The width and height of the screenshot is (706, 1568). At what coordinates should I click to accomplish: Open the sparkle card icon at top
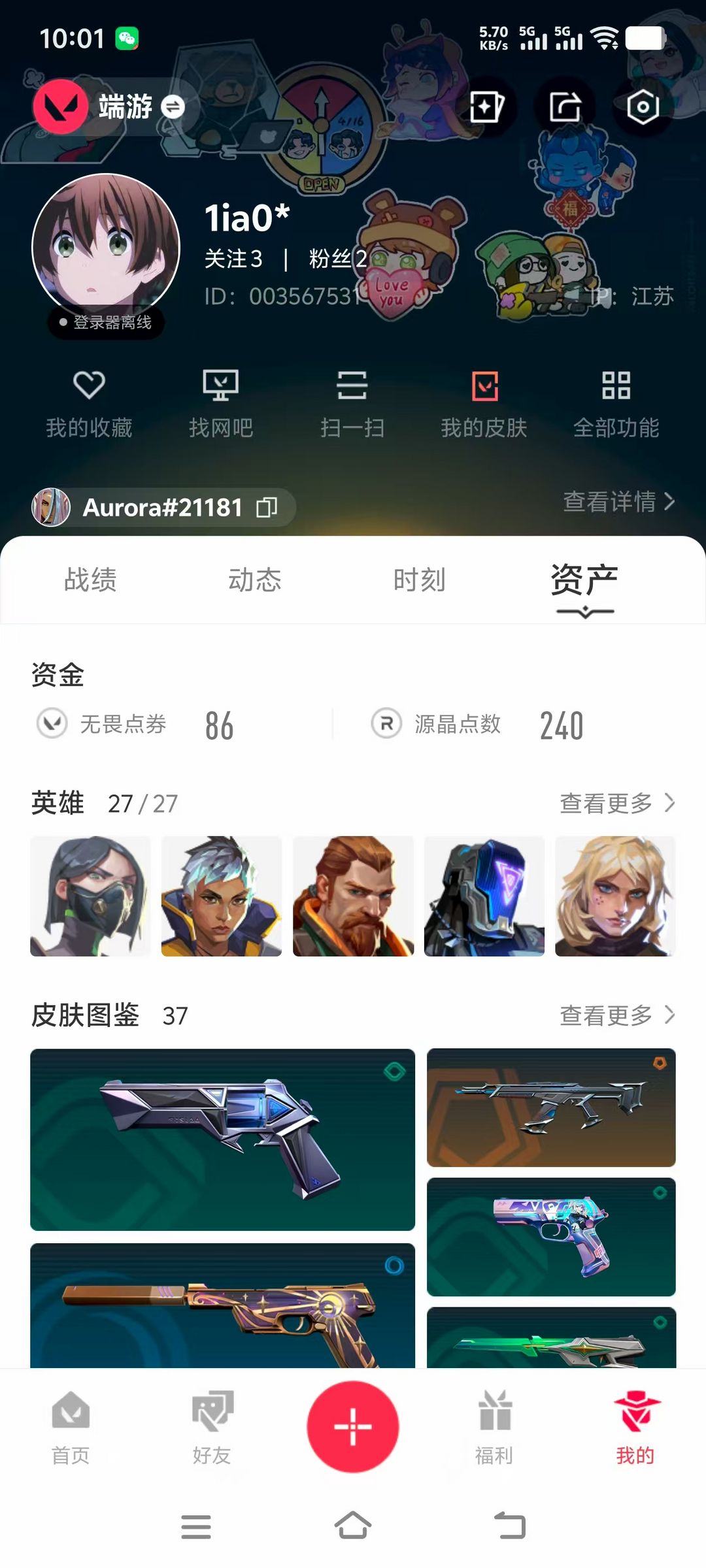tap(487, 107)
